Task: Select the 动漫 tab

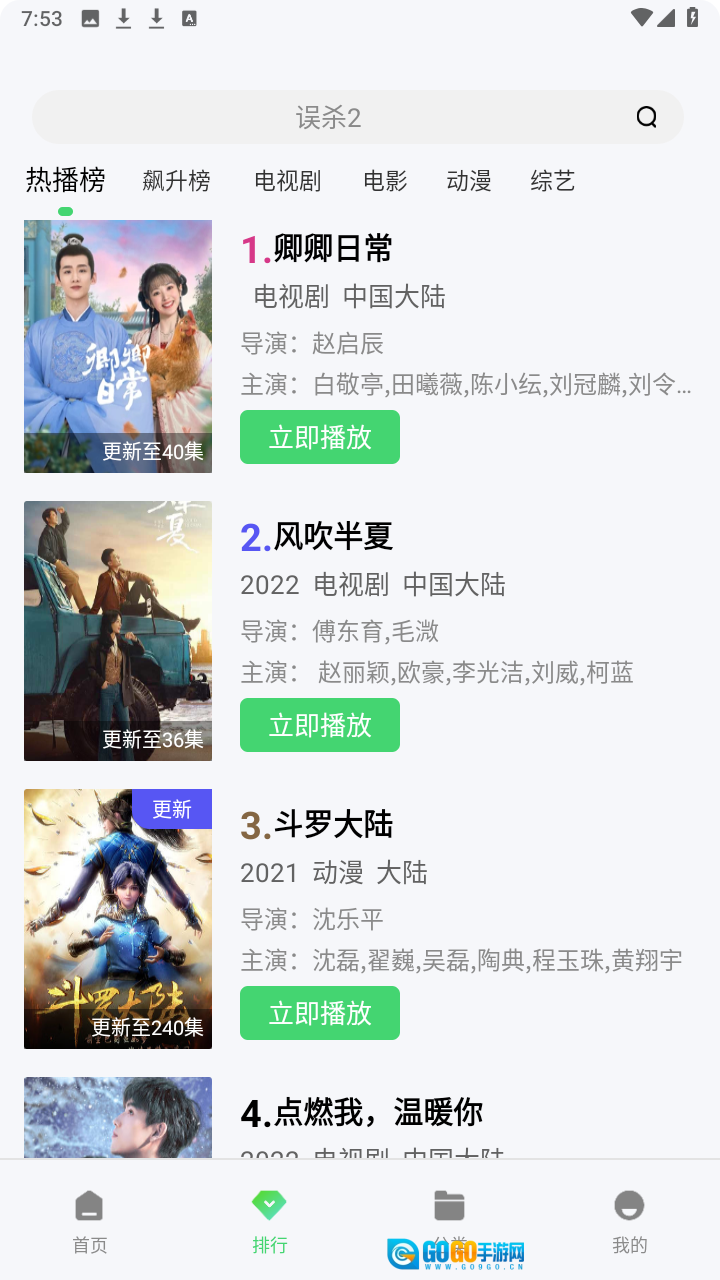Action: (x=469, y=181)
